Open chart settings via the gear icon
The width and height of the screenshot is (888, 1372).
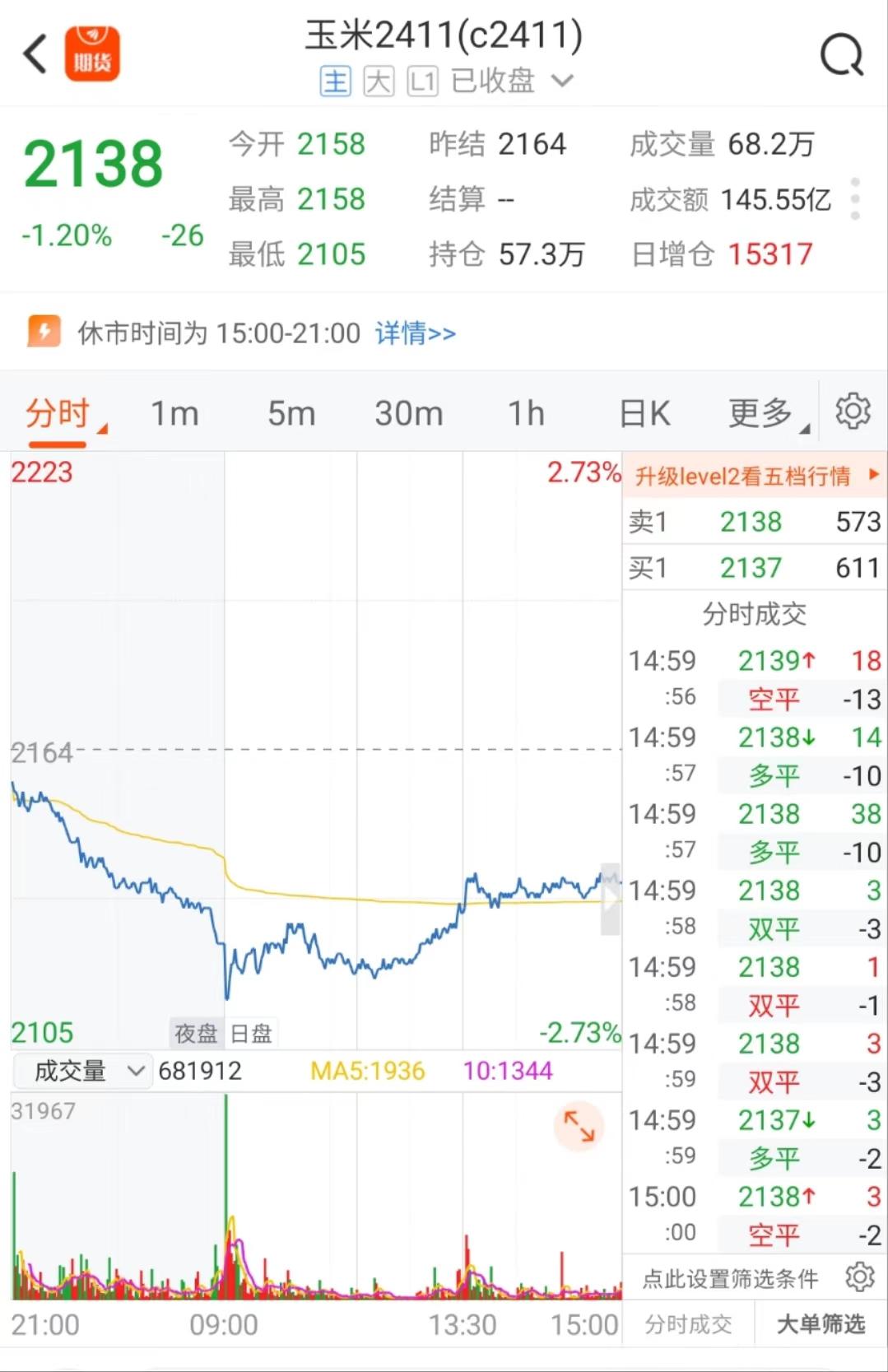tap(854, 412)
